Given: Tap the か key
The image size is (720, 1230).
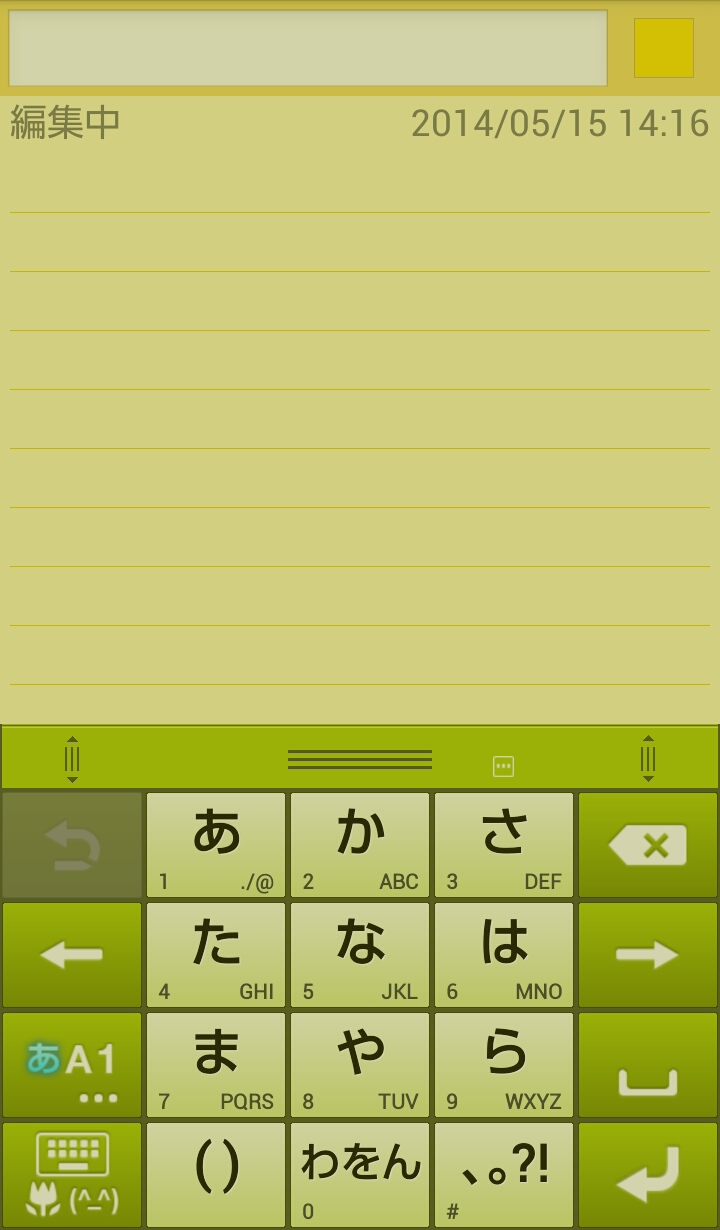Looking at the screenshot, I should click(360, 845).
